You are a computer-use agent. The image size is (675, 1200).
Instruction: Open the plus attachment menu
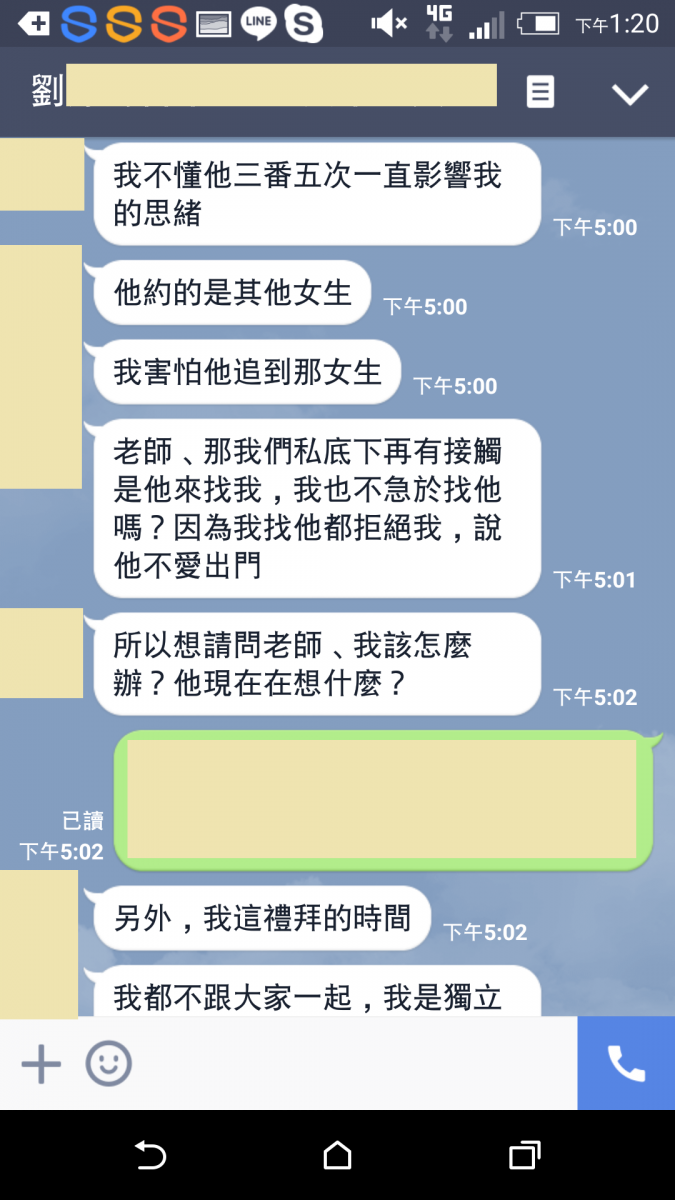pos(41,1063)
